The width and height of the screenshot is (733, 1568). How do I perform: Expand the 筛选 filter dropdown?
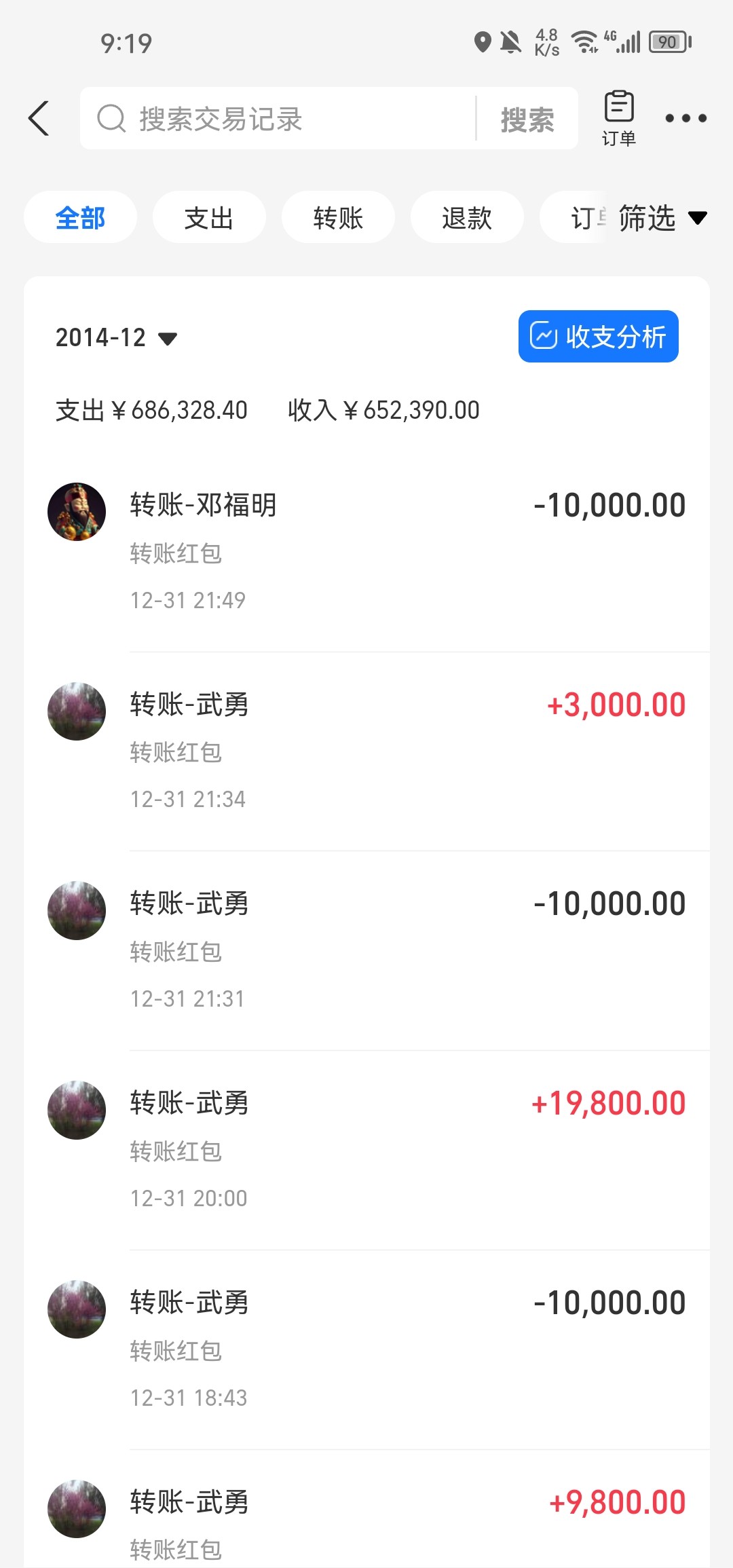[x=662, y=218]
